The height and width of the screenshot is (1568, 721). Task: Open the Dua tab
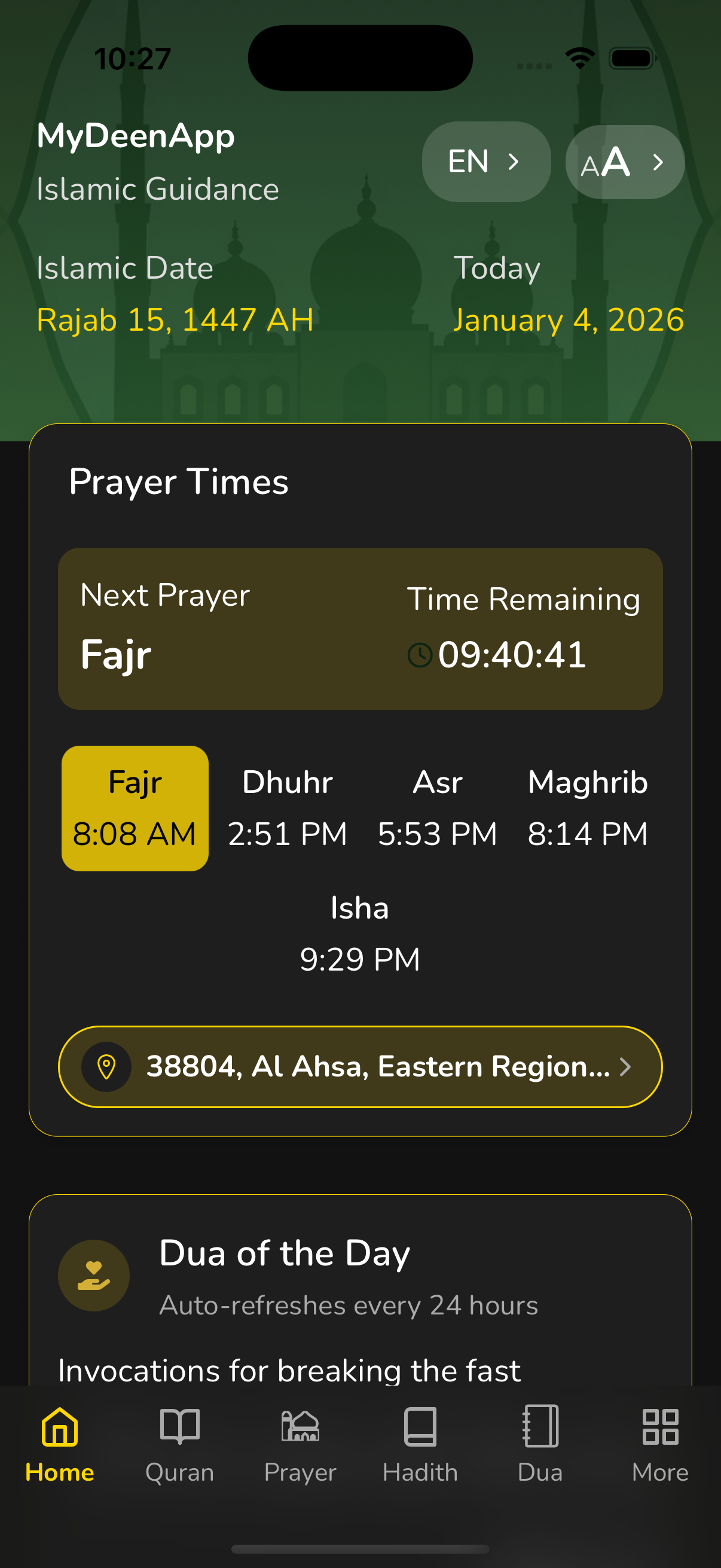click(x=540, y=1442)
